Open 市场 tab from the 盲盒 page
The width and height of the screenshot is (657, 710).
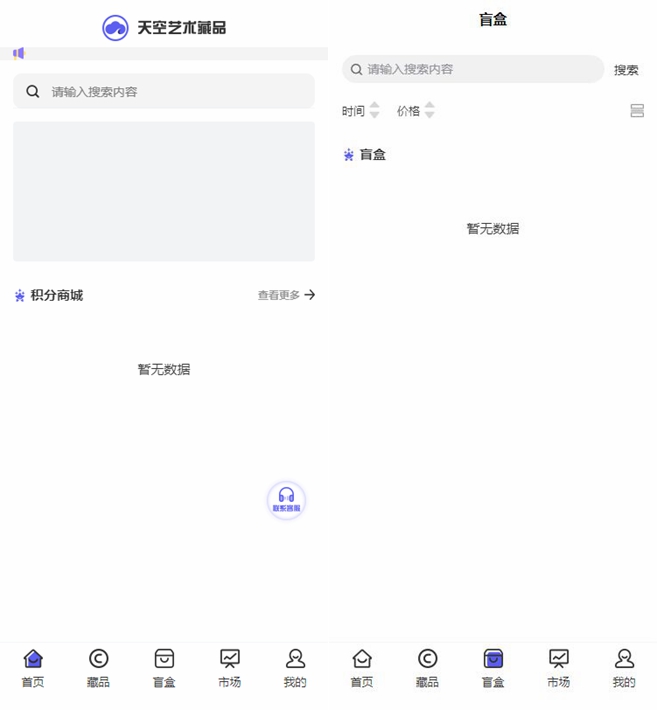(558, 668)
